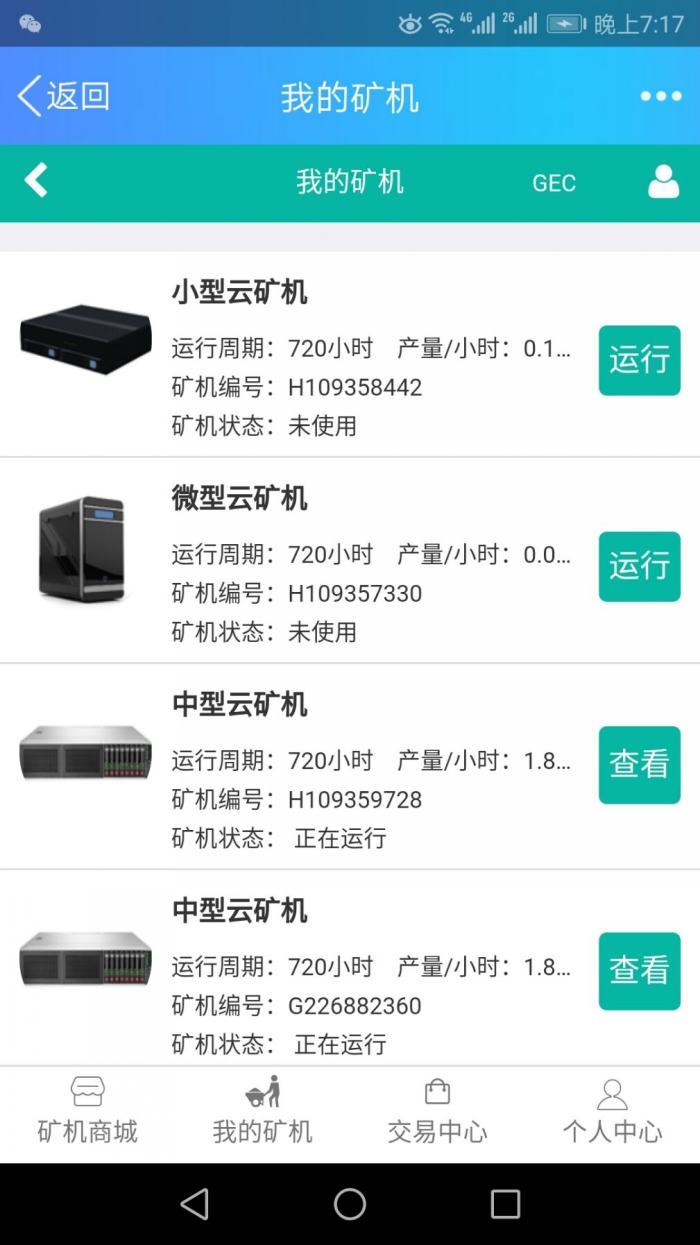View the 中型云矿机 miner H109359728

pos(639,765)
